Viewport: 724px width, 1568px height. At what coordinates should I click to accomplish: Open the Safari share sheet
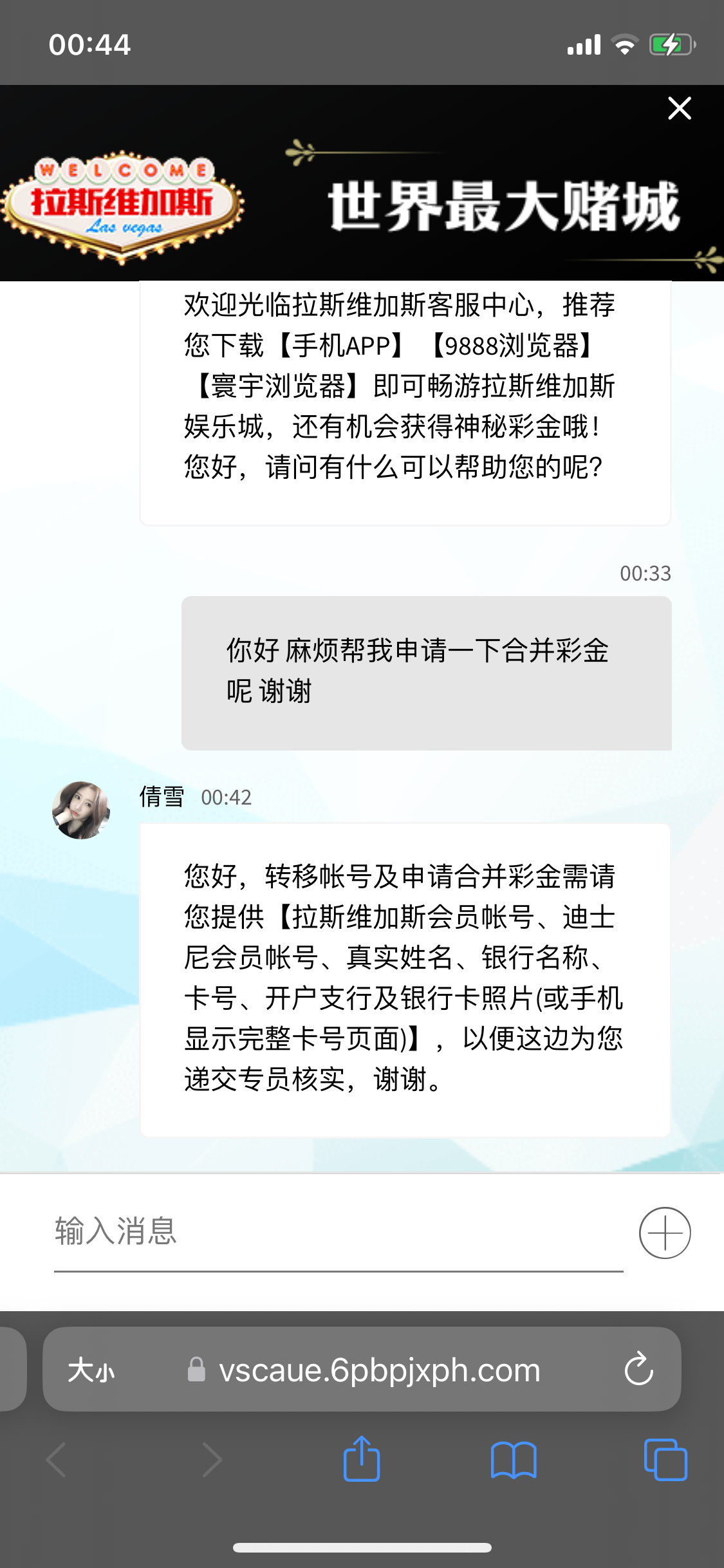362,1459
